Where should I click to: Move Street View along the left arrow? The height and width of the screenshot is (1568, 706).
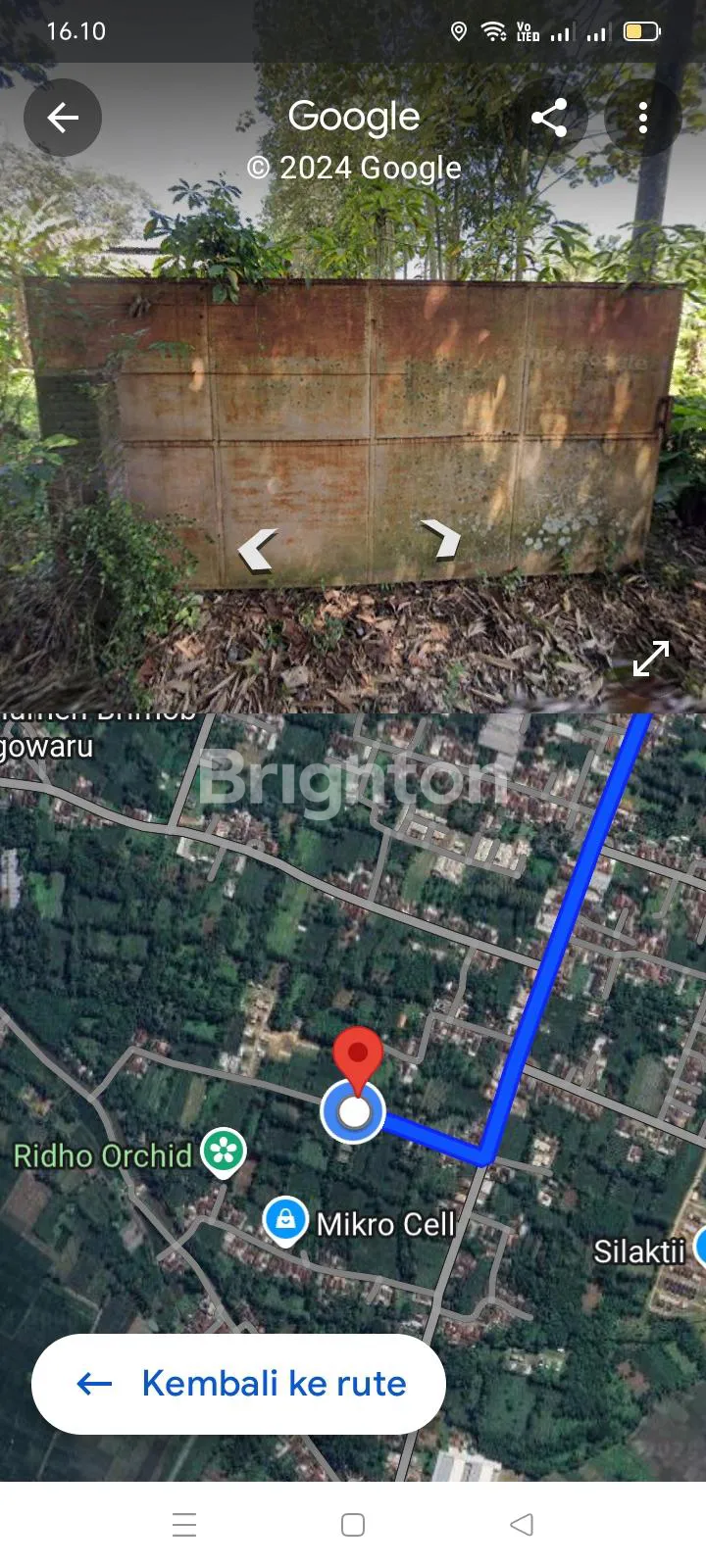click(258, 549)
